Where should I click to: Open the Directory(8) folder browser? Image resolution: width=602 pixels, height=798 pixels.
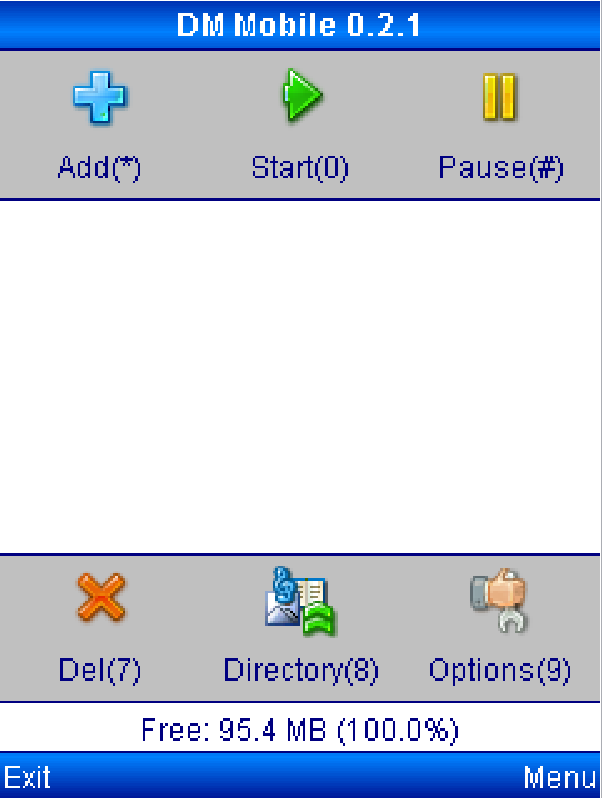tap(301, 626)
